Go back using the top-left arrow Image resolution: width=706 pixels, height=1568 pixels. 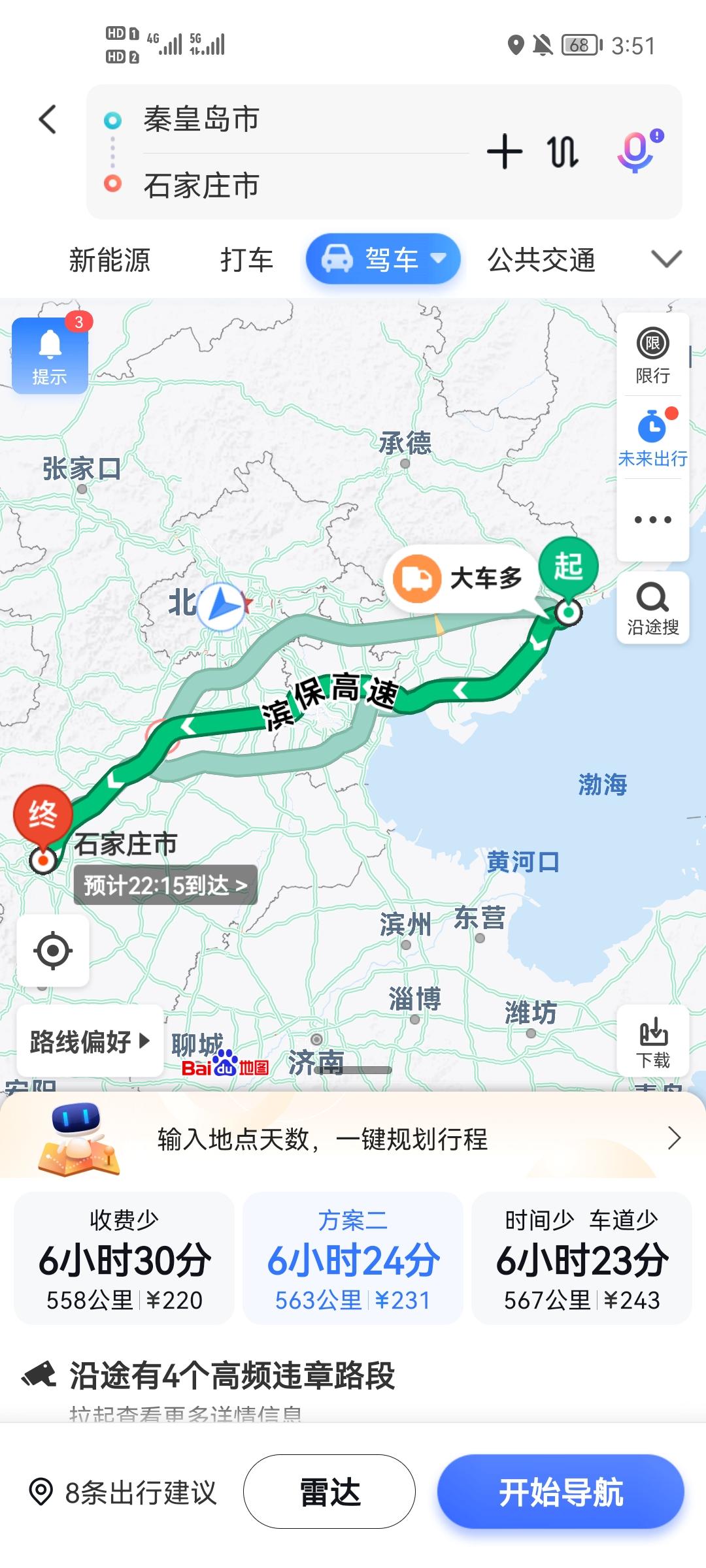pos(48,120)
